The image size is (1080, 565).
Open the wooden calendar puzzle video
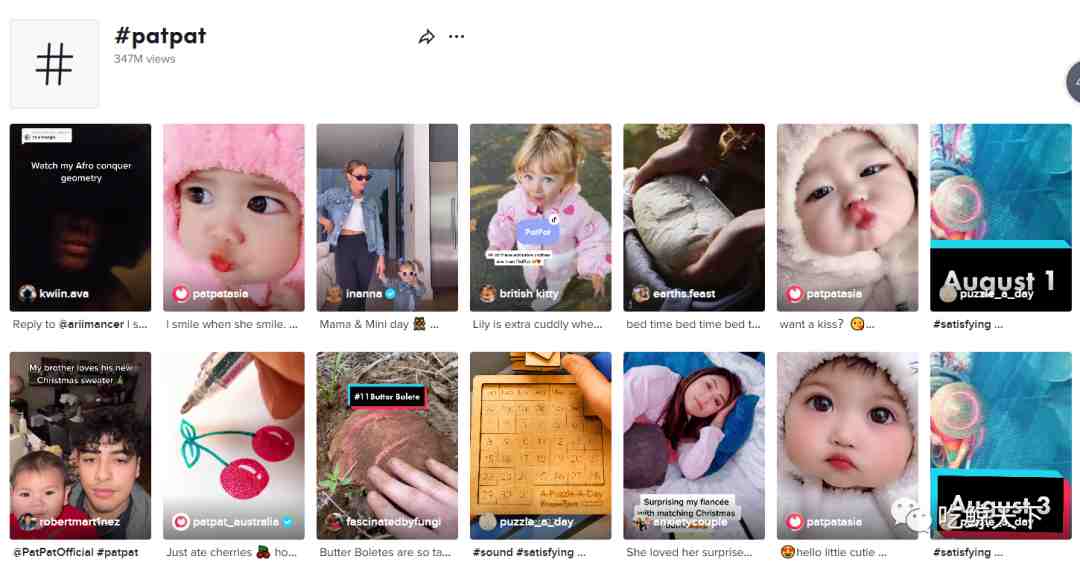tap(540, 445)
